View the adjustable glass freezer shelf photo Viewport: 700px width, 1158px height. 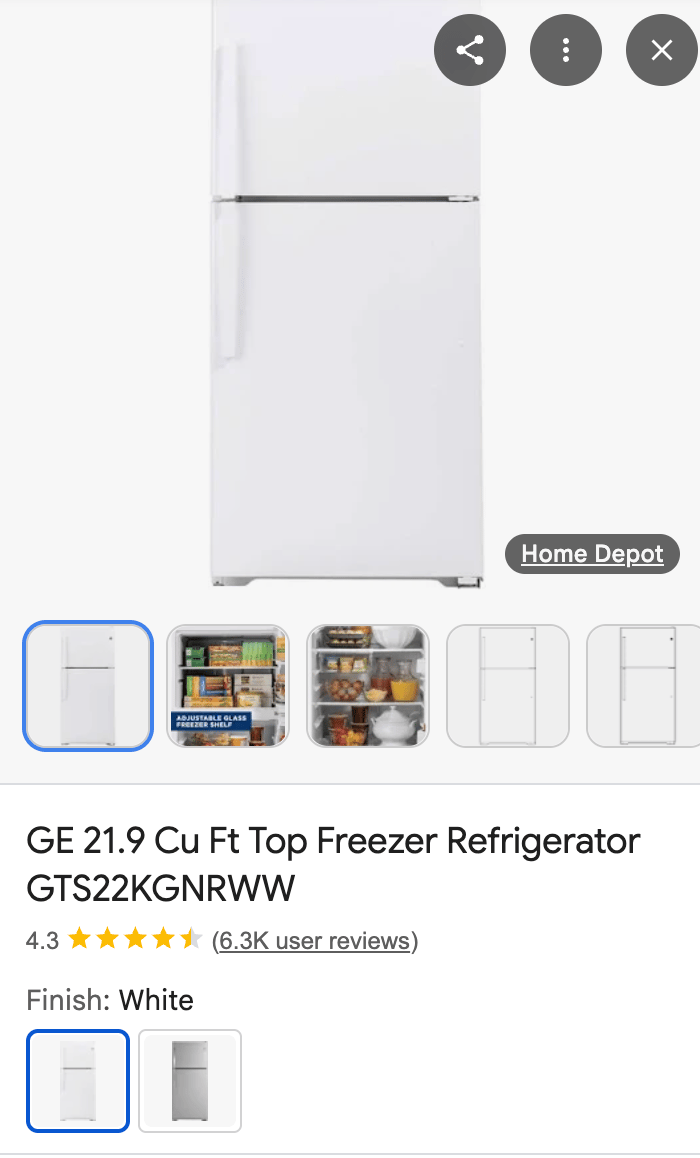(x=228, y=685)
